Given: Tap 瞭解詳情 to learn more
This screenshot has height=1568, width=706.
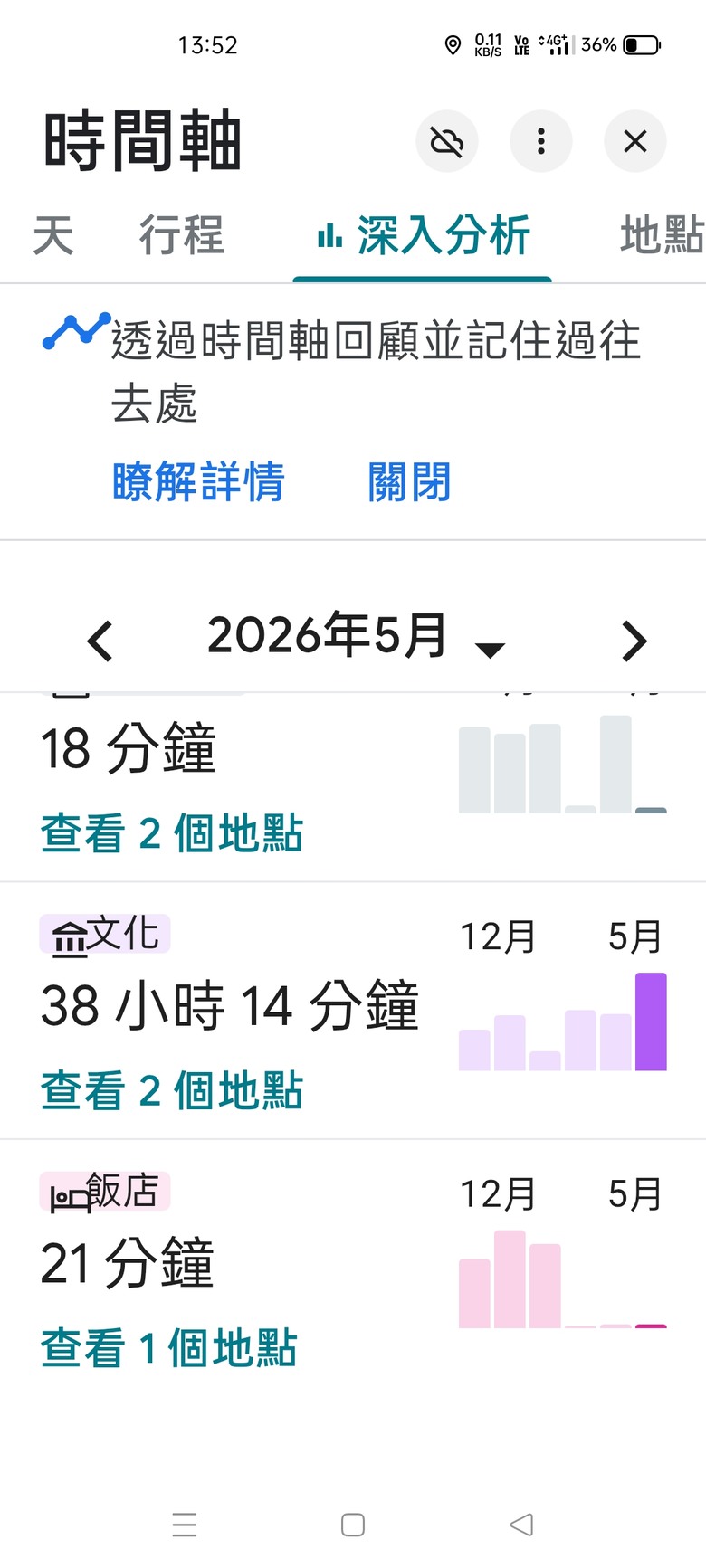Looking at the screenshot, I should (x=198, y=481).
